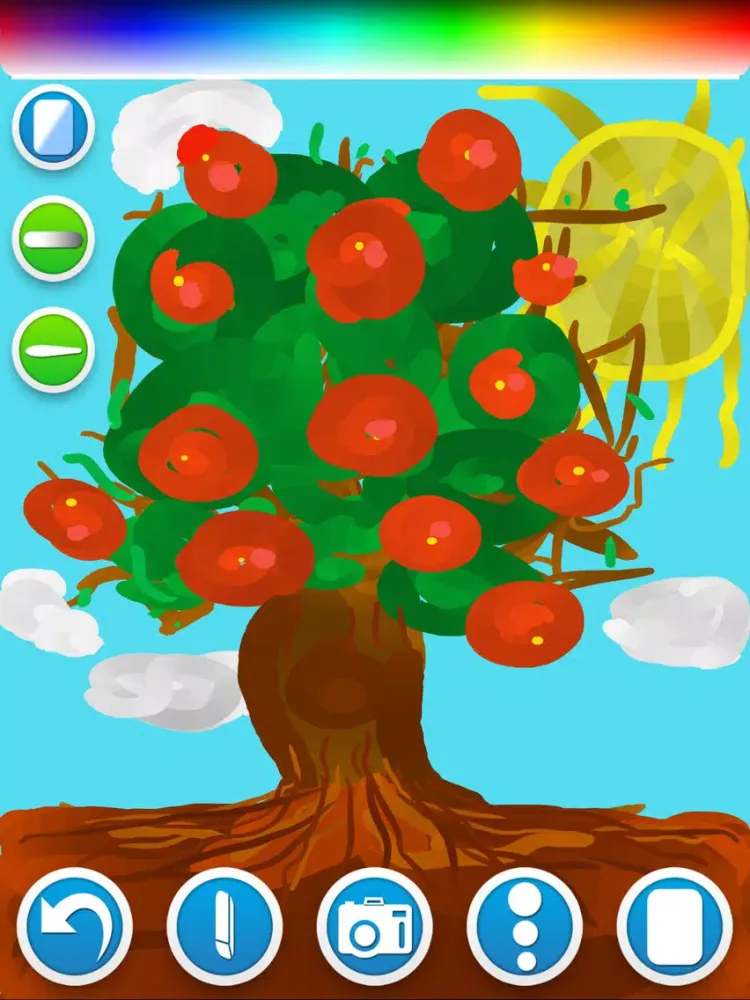Open a new blank page
This screenshot has width=750, height=1000.
click(x=675, y=926)
